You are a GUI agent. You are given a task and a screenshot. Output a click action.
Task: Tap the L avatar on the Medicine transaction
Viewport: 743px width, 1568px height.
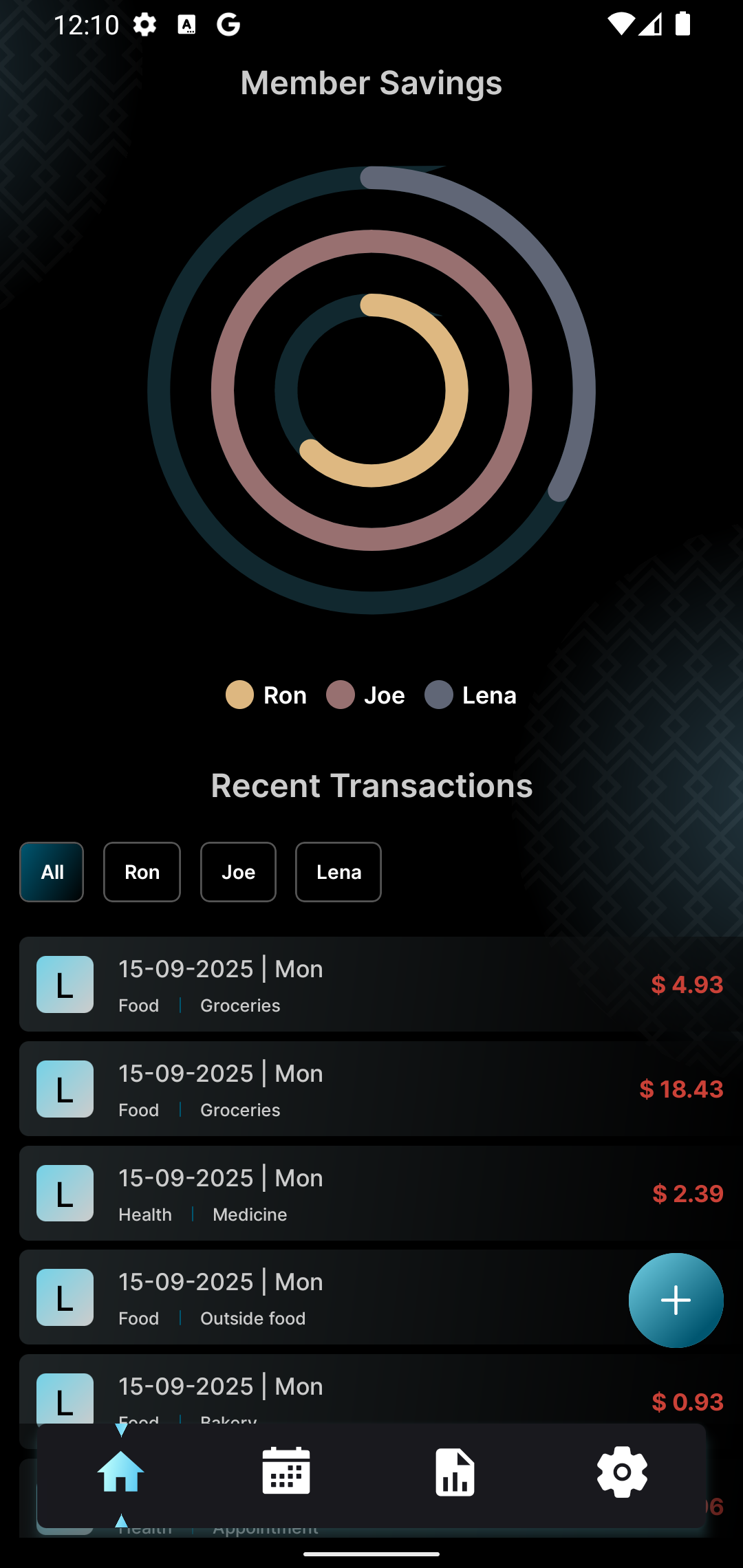[64, 1194]
